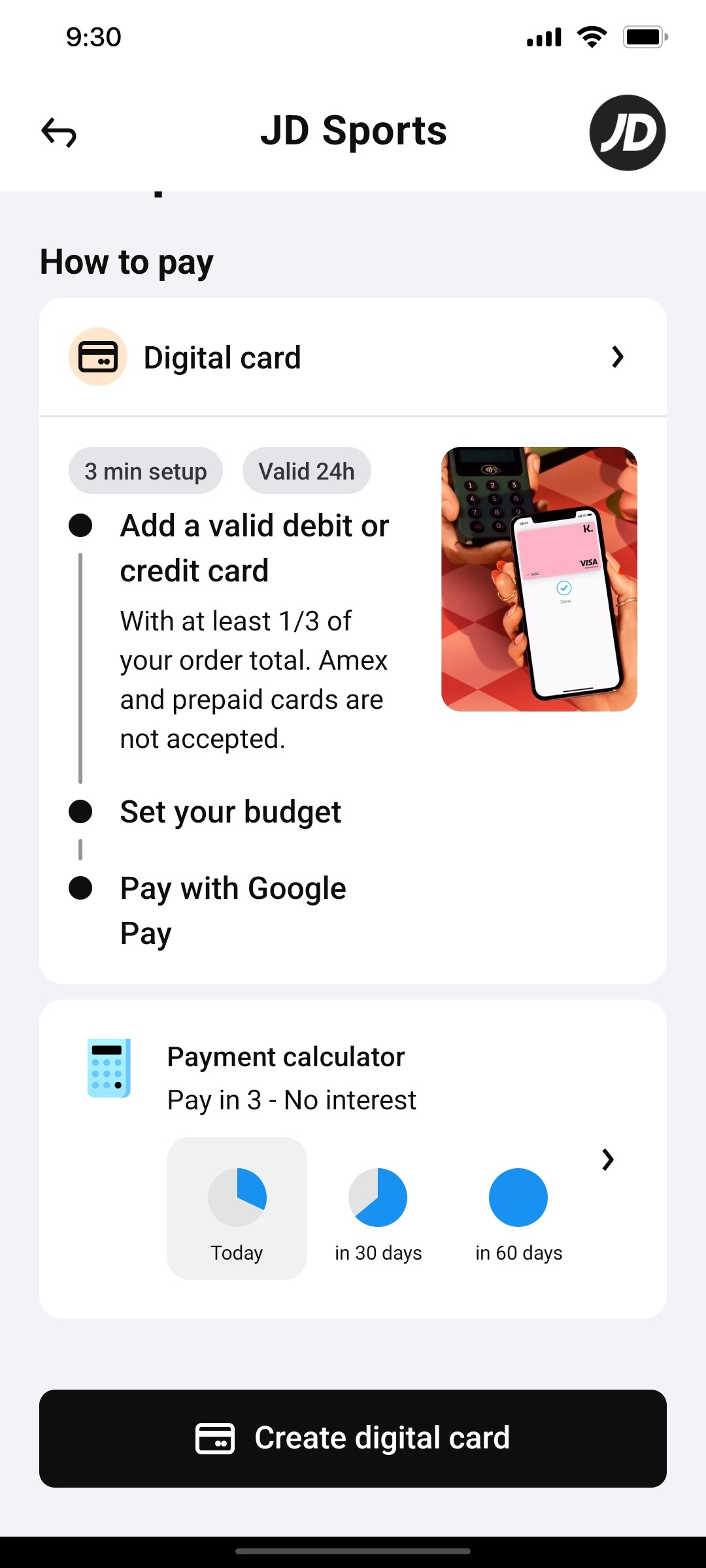Select the 'Add a valid debit or credit card' step bullet
Viewport: 706px width, 1568px height.
[80, 525]
